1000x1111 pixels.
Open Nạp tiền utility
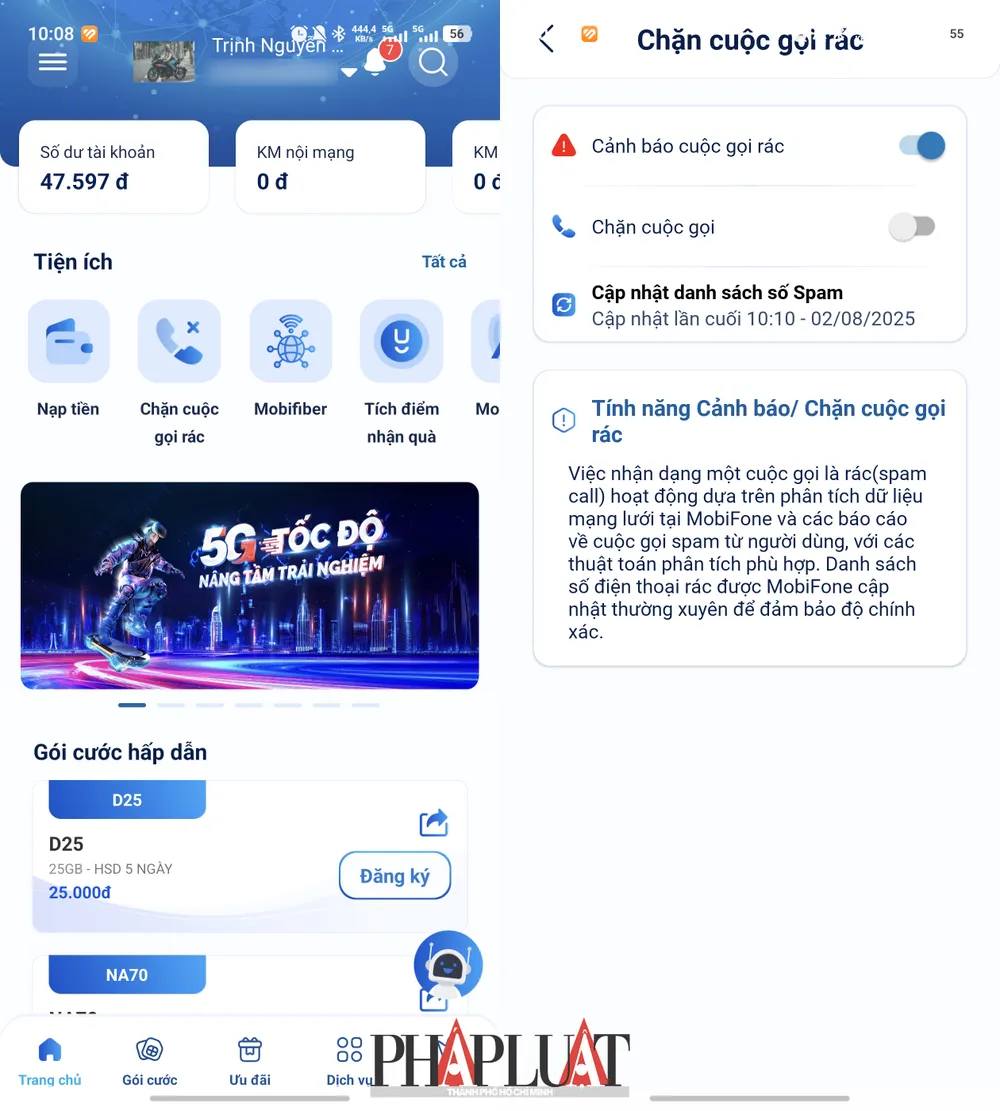(68, 342)
